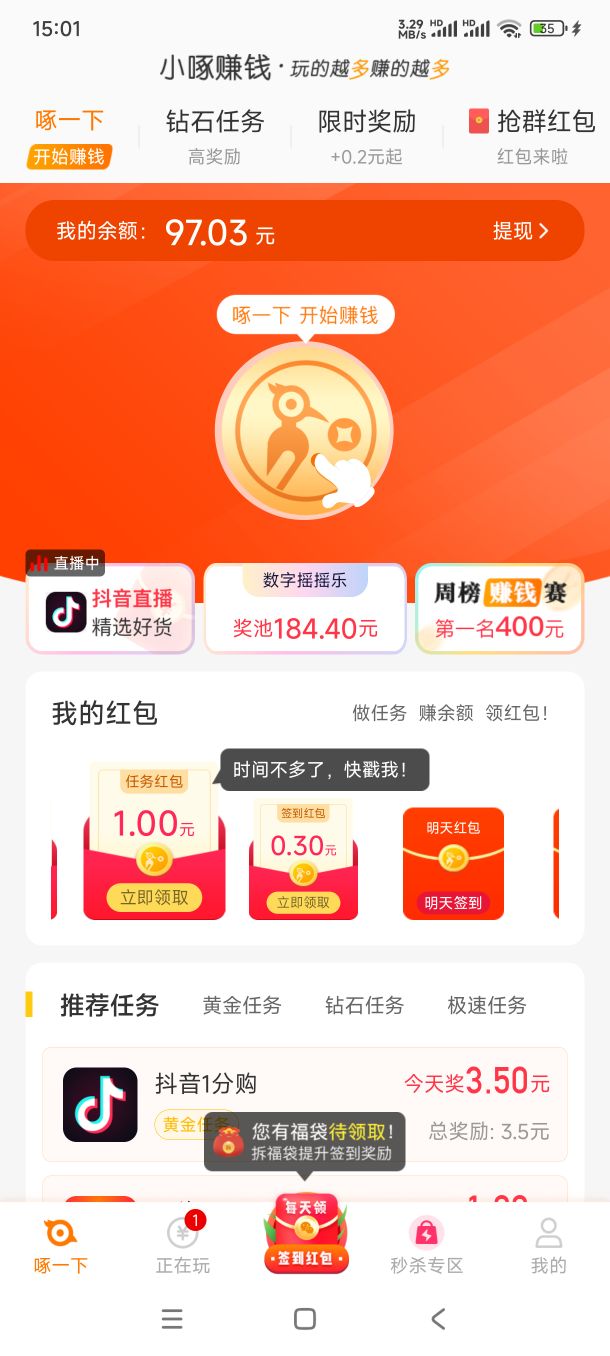Tap 提现 to withdraw balance
This screenshot has width=610, height=1356.
tap(521, 231)
